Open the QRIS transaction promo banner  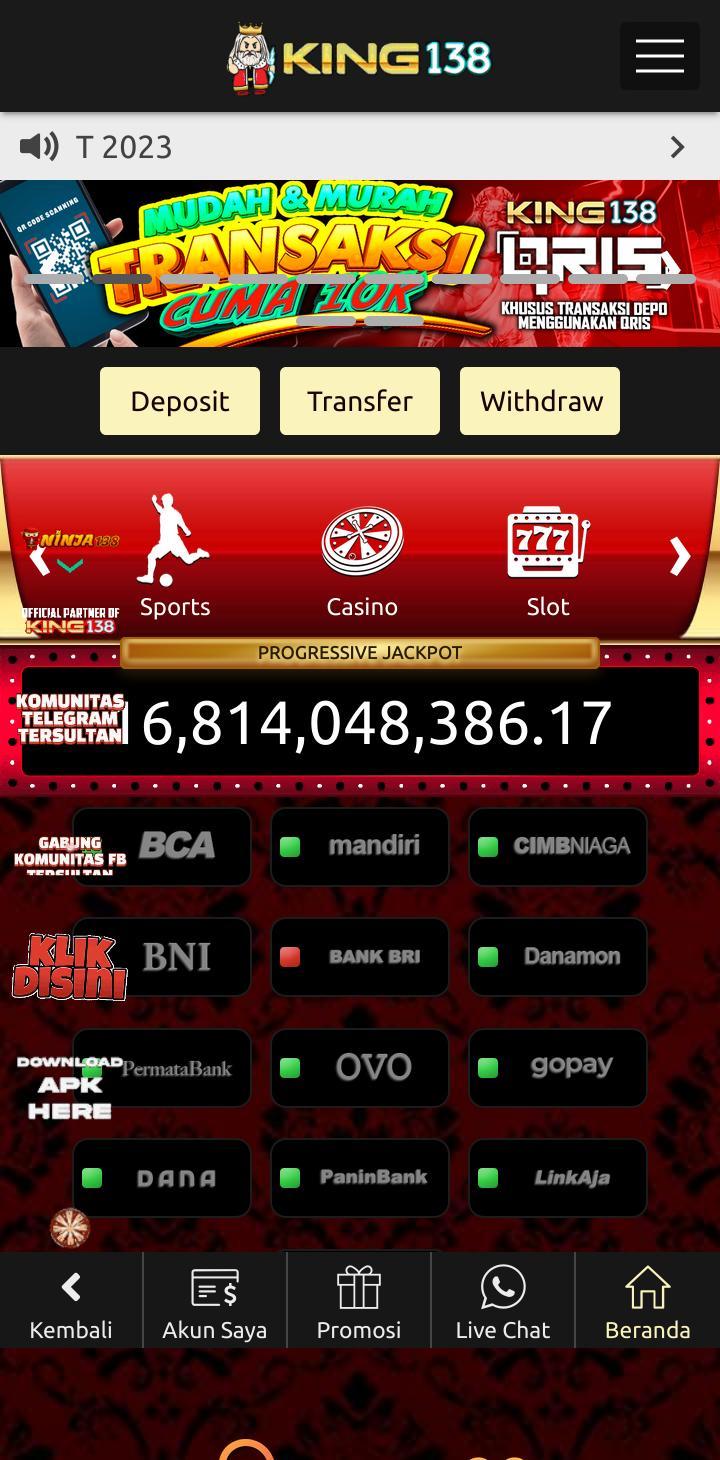point(360,264)
